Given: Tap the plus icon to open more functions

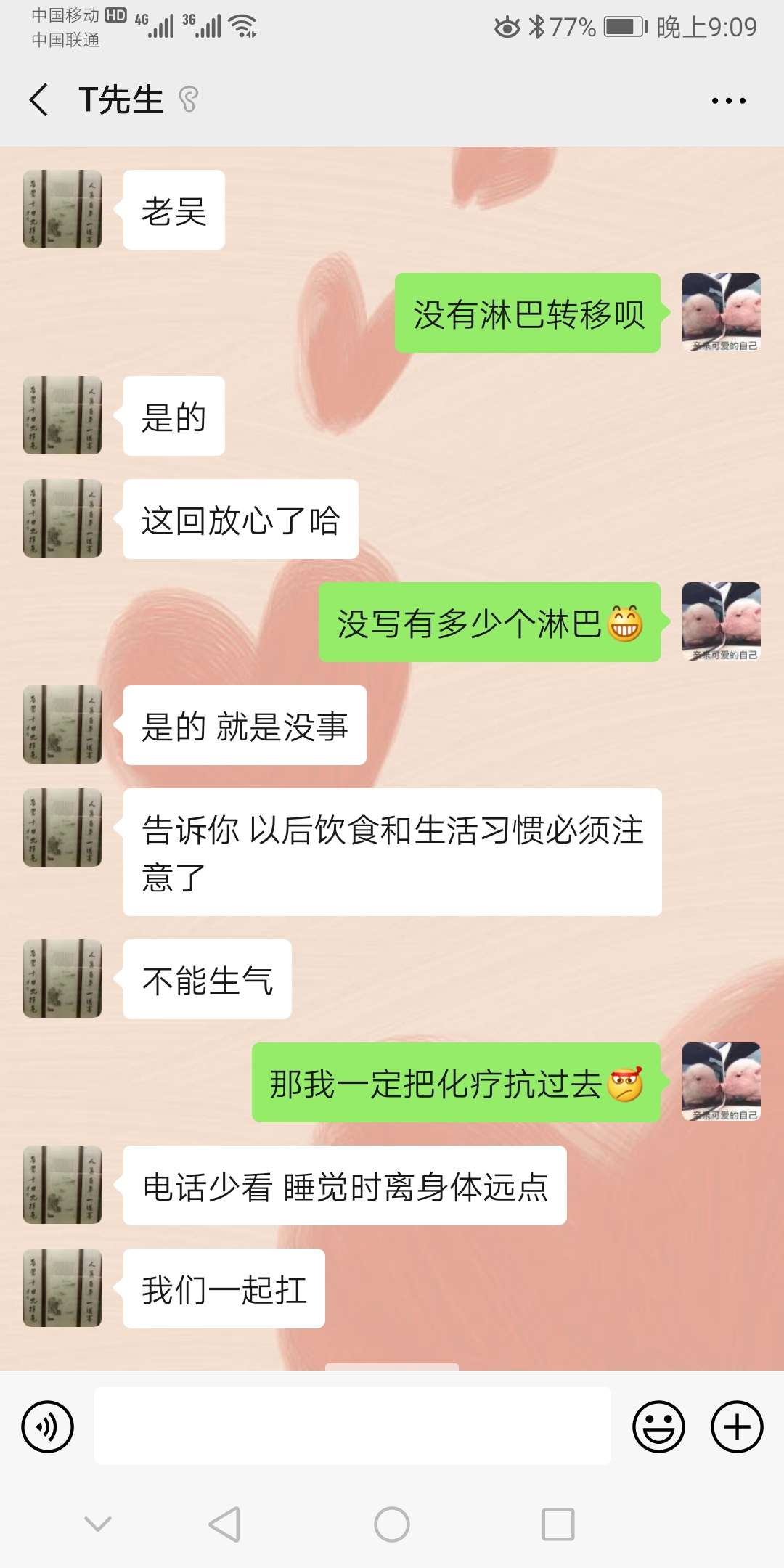Looking at the screenshot, I should (x=736, y=1426).
